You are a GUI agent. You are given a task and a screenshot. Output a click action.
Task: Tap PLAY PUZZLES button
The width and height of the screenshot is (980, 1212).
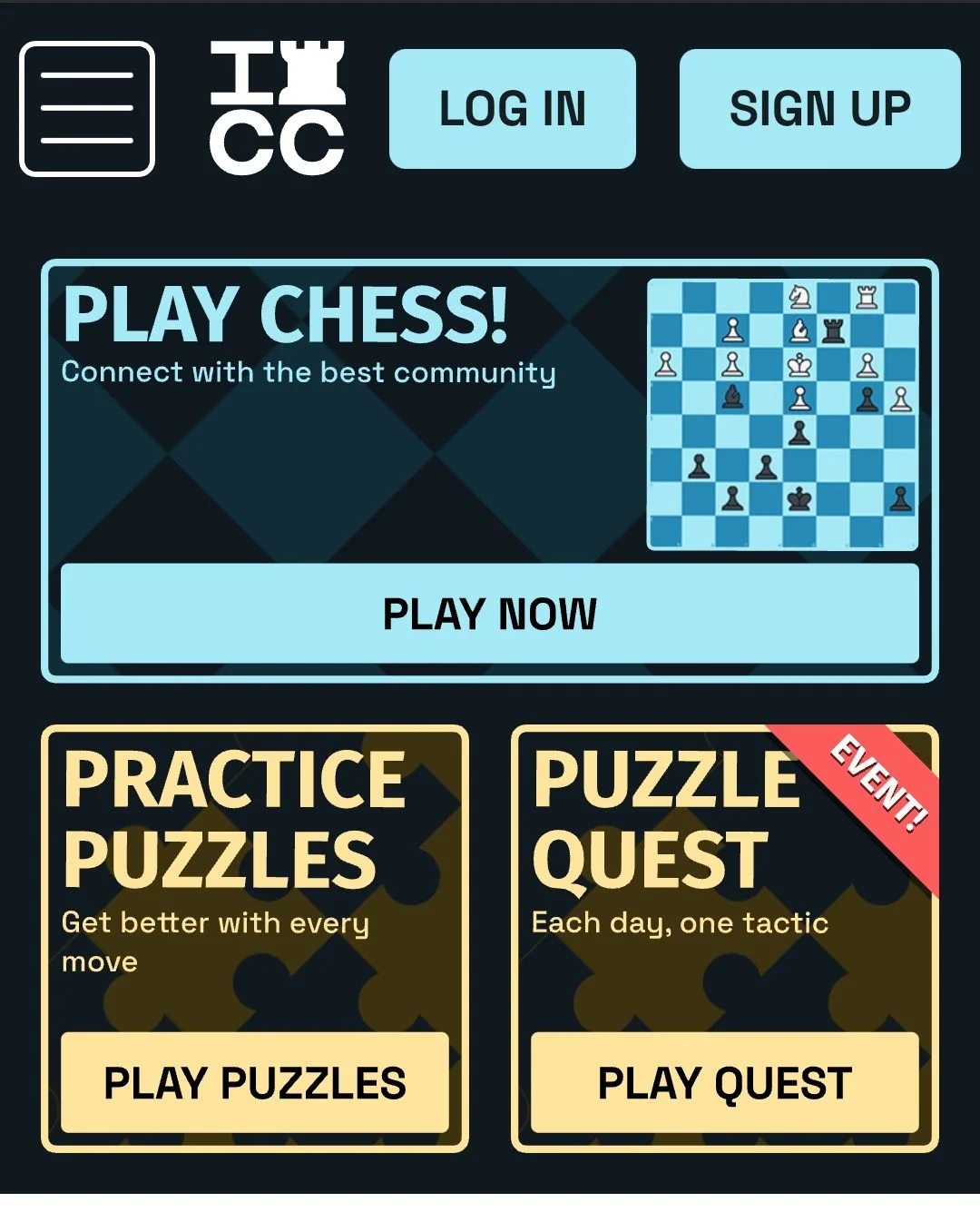click(255, 1082)
